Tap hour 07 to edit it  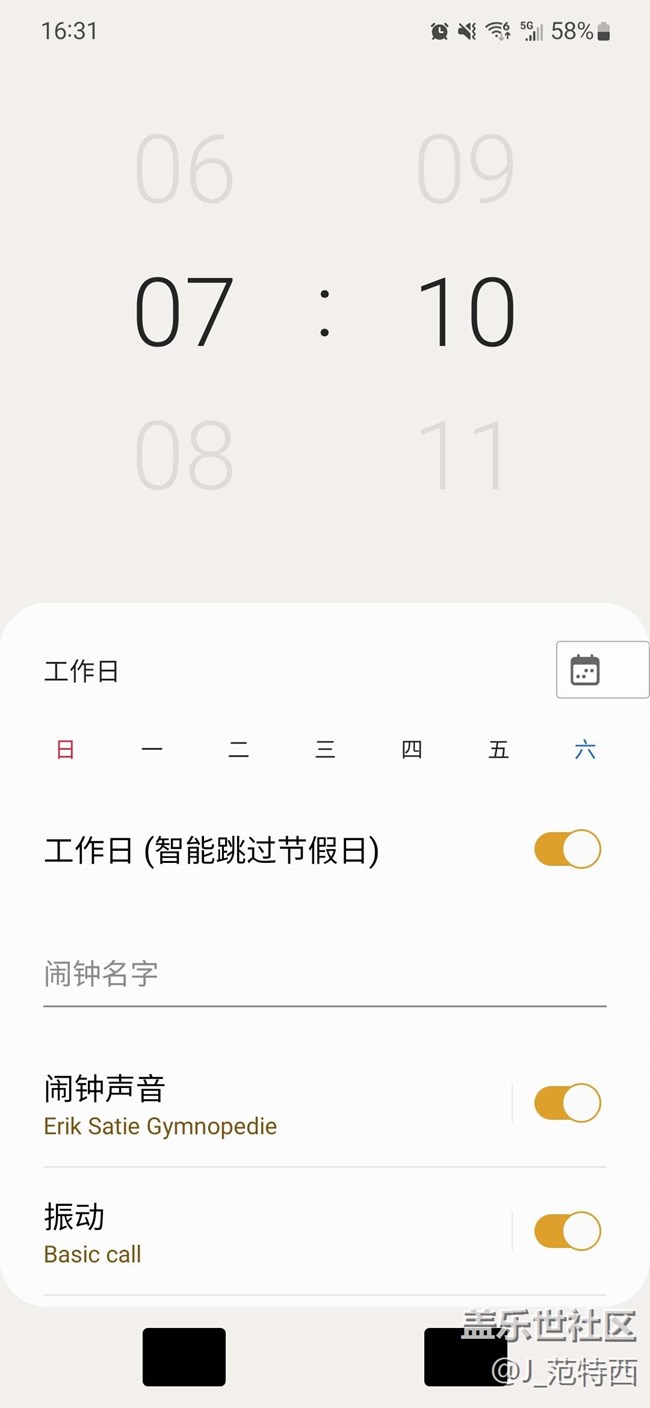click(184, 313)
